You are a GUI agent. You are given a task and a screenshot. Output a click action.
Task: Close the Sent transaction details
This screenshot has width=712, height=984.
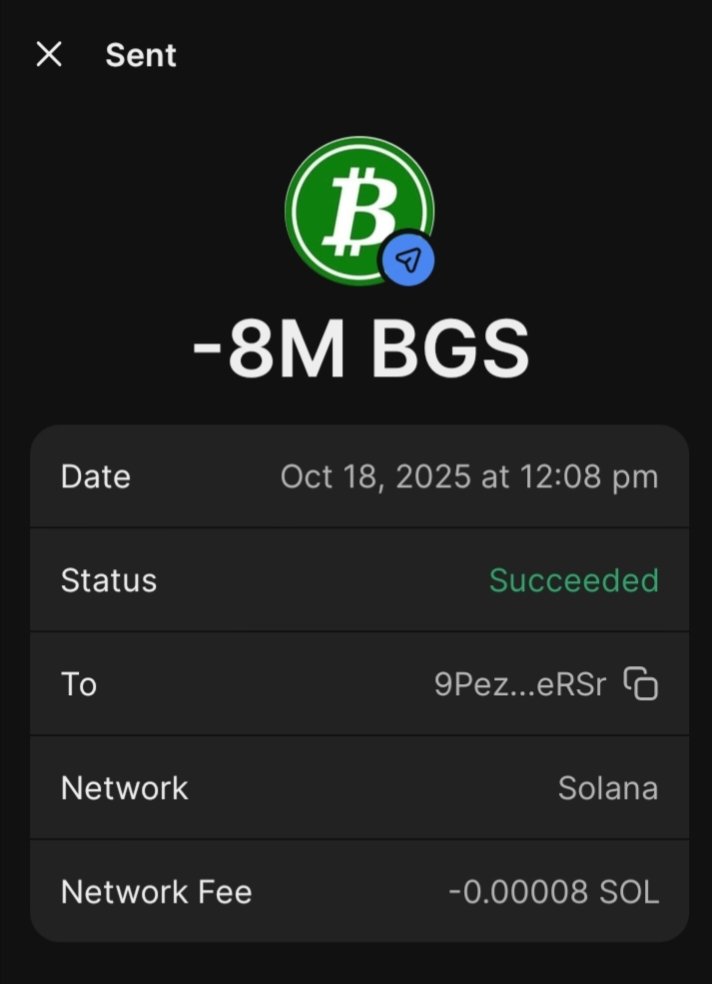(x=49, y=55)
